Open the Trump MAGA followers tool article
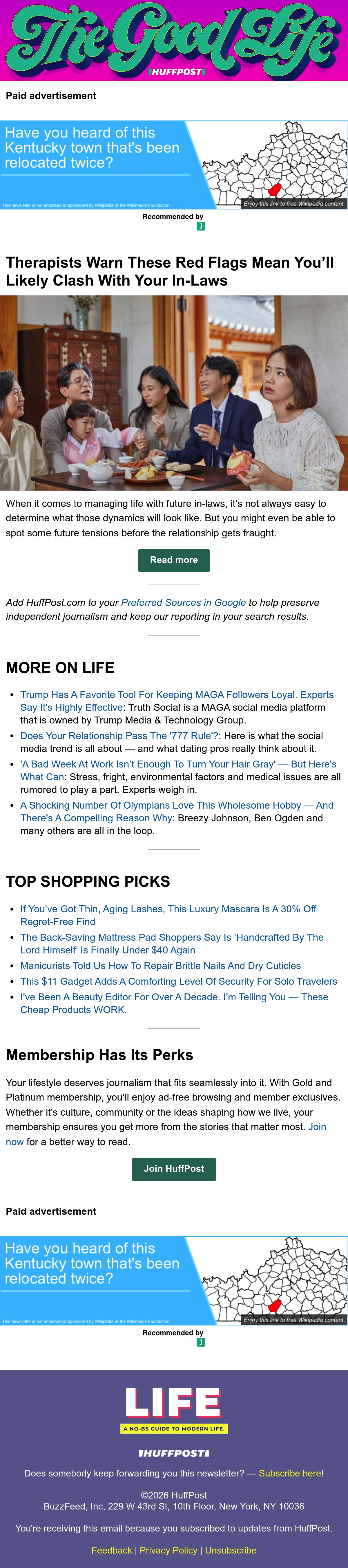Screen dimensions: 348x1568 point(177,701)
